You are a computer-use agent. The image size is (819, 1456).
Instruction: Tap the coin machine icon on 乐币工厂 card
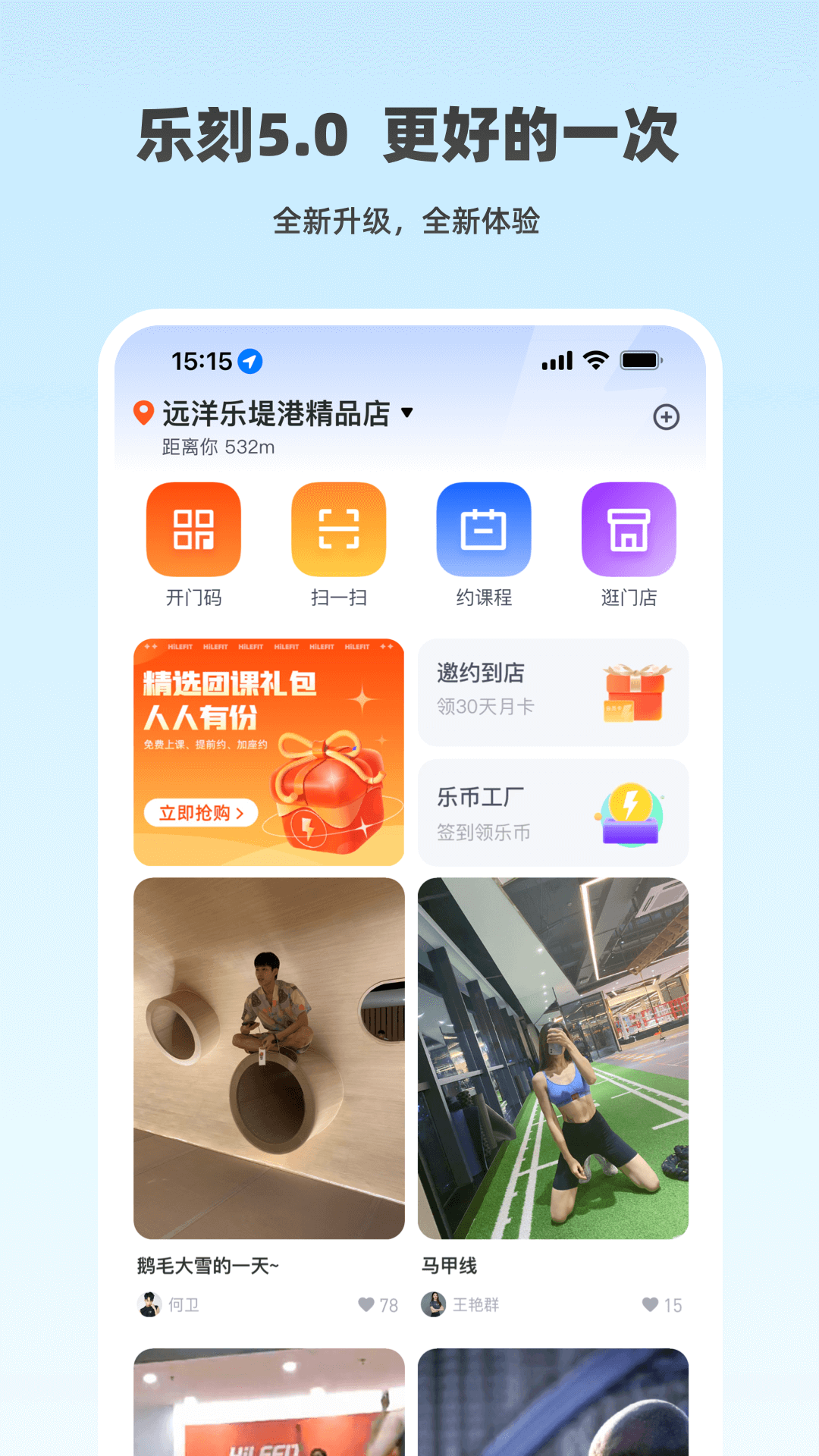coord(632,813)
